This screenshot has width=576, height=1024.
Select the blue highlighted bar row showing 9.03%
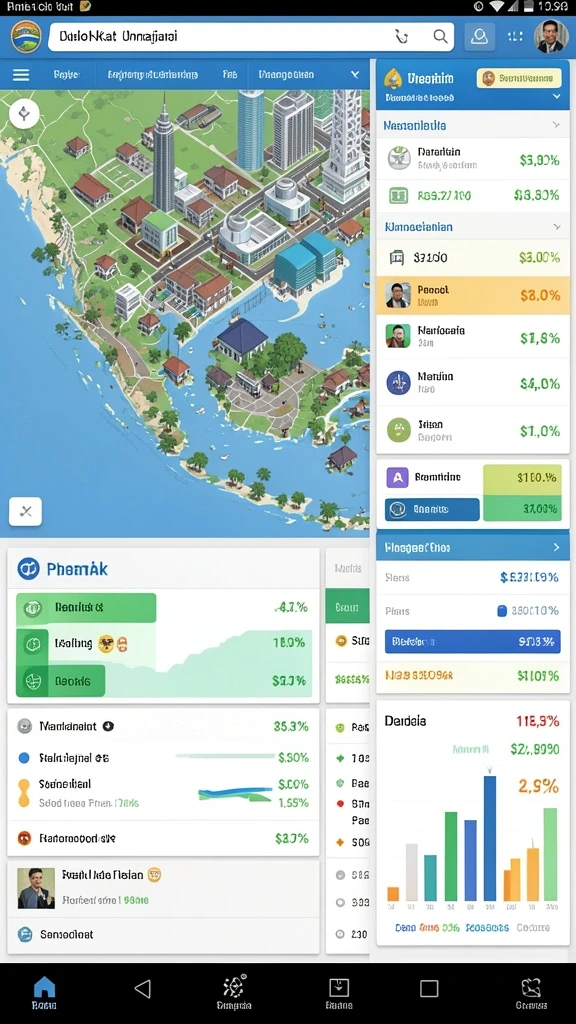[473, 641]
